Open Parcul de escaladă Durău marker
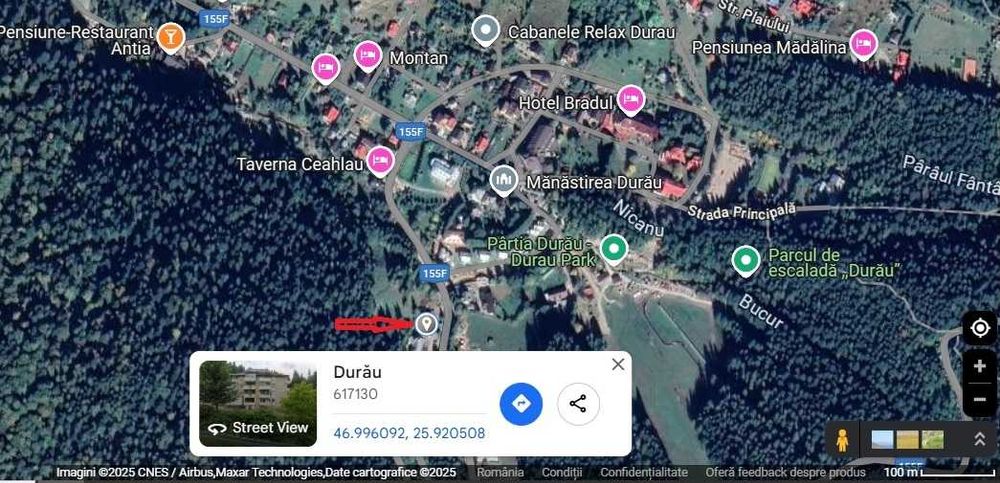1000x483 pixels. [x=744, y=260]
